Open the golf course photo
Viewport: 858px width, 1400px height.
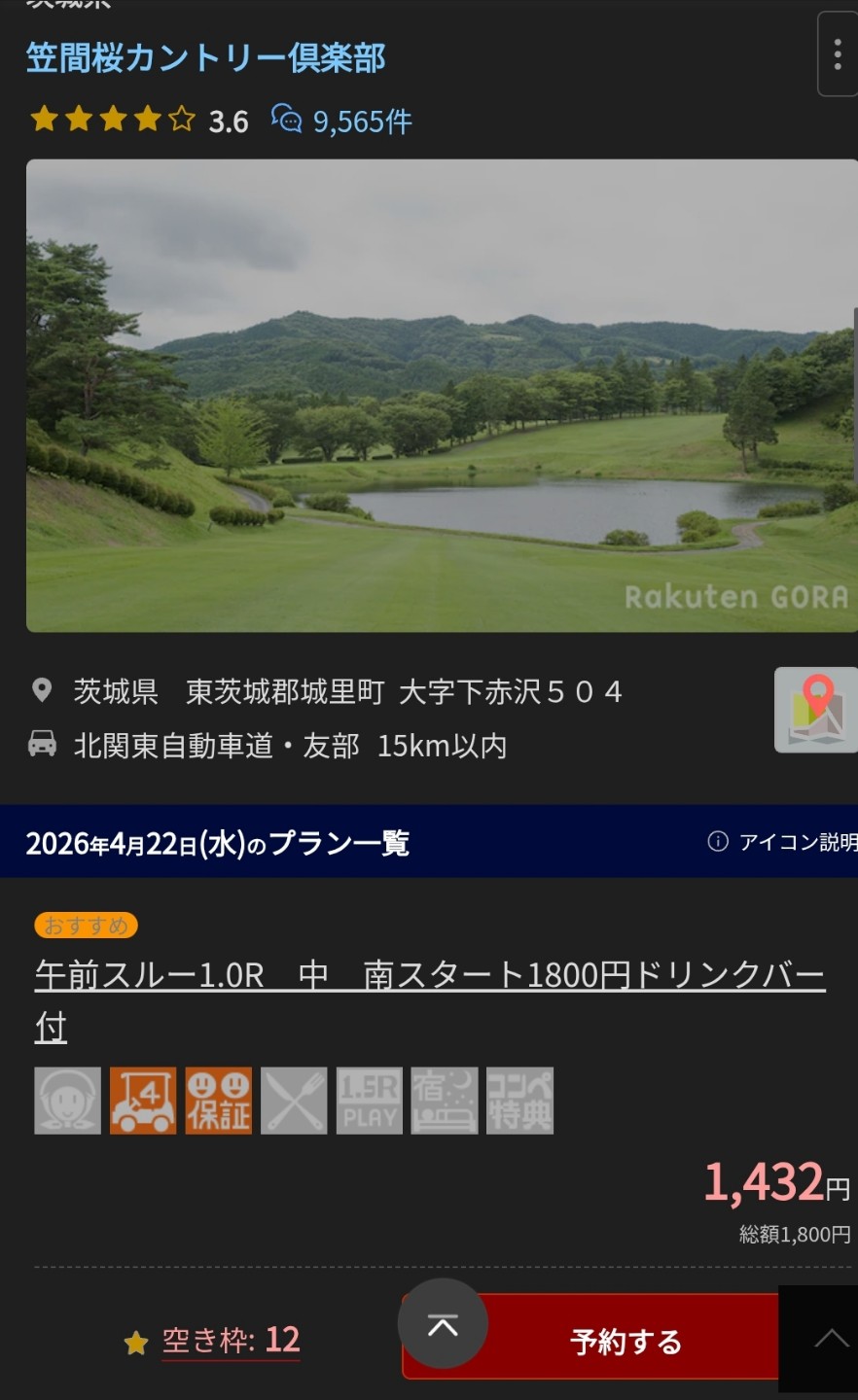[x=442, y=396]
